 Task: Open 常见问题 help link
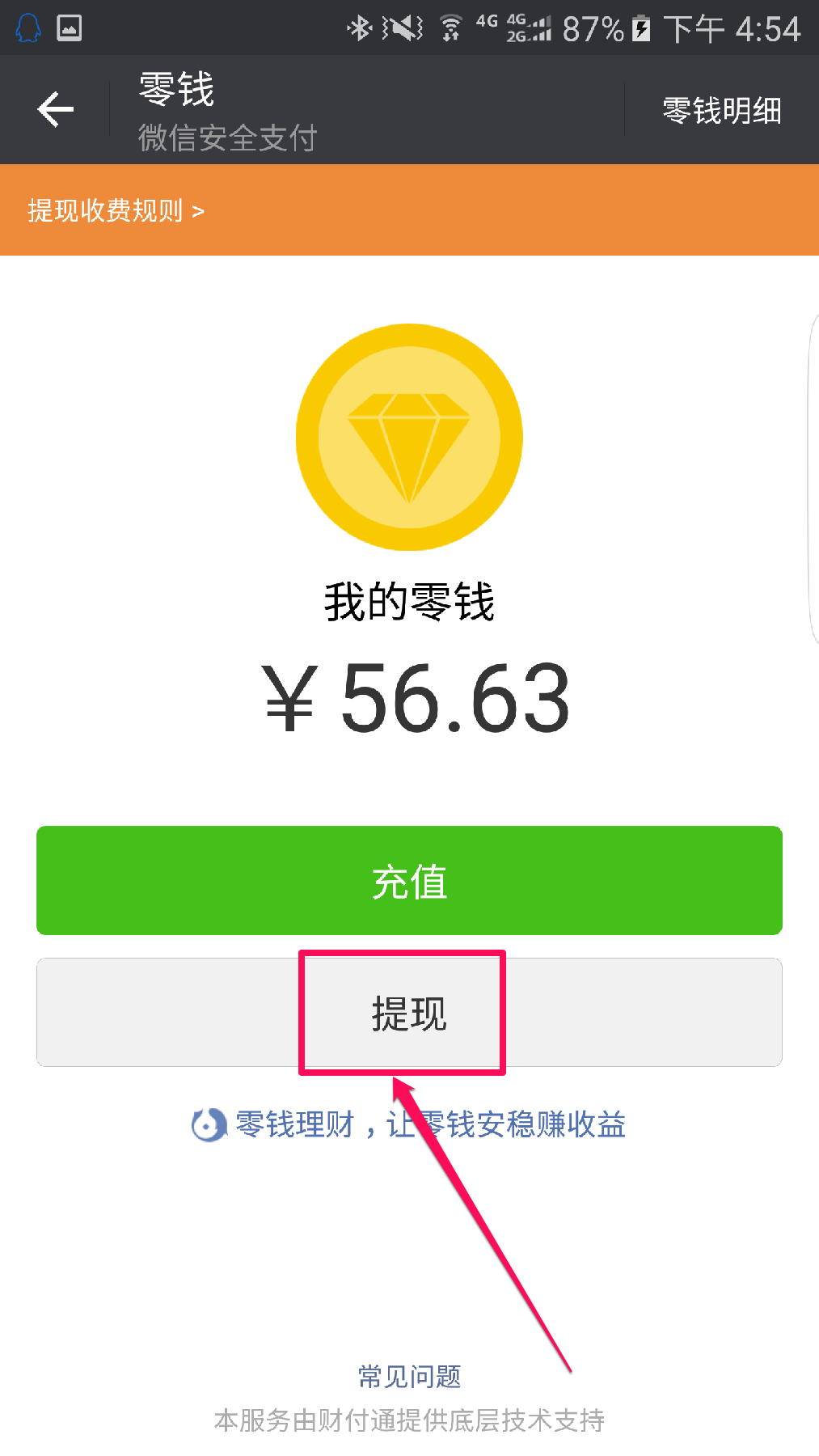pyautogui.click(x=409, y=1376)
